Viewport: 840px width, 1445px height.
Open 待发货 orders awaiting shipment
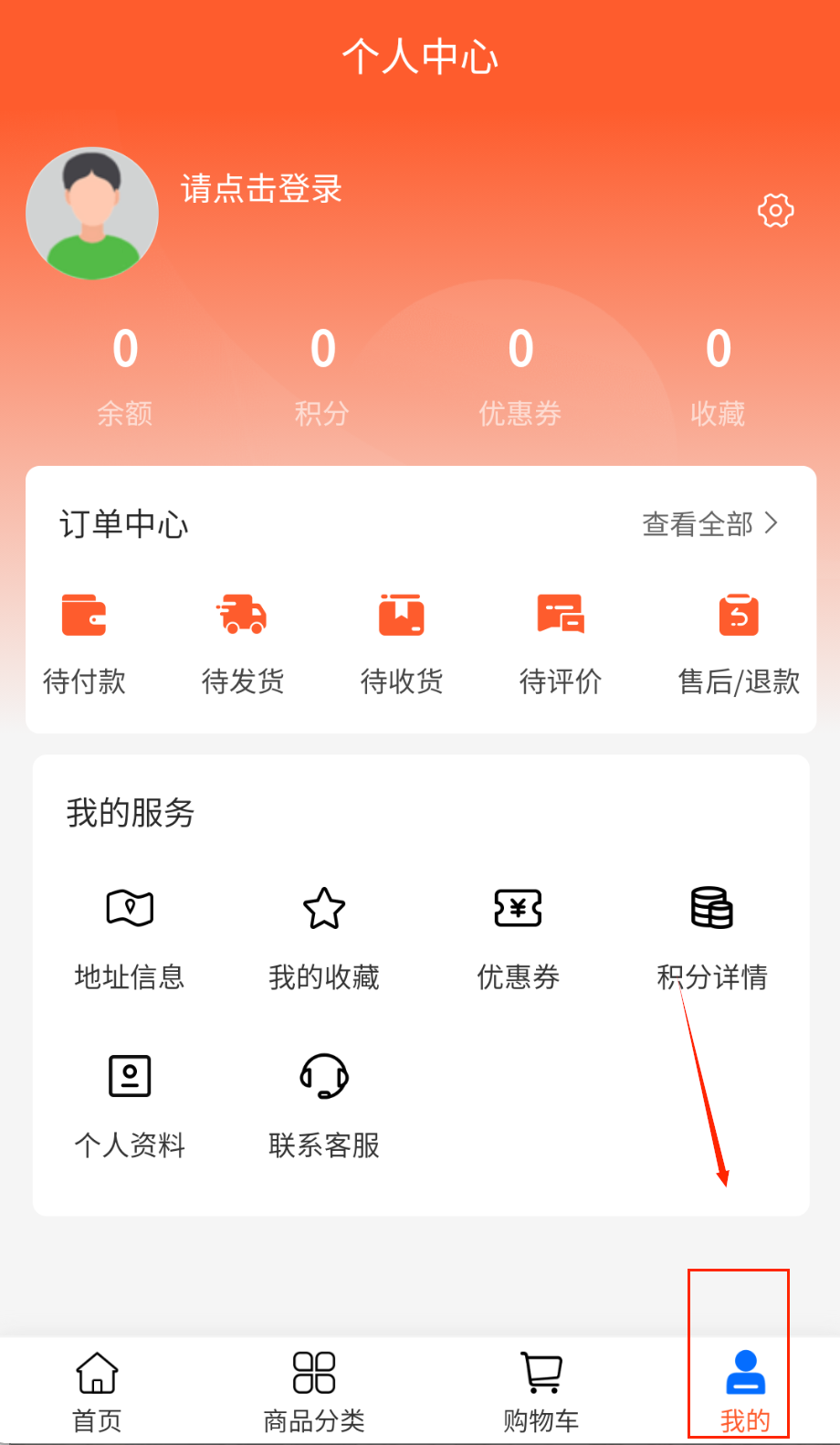[242, 641]
